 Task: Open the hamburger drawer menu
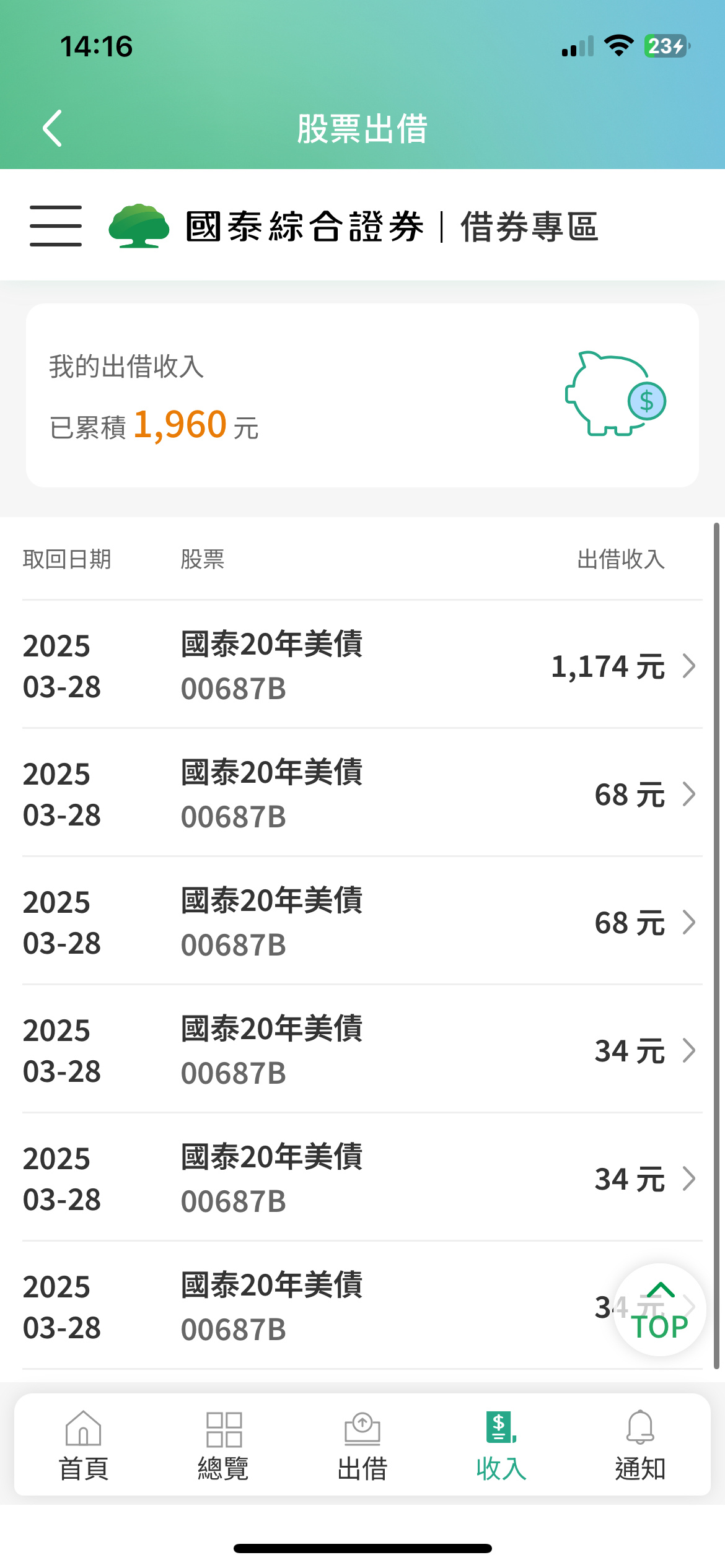pyautogui.click(x=56, y=226)
